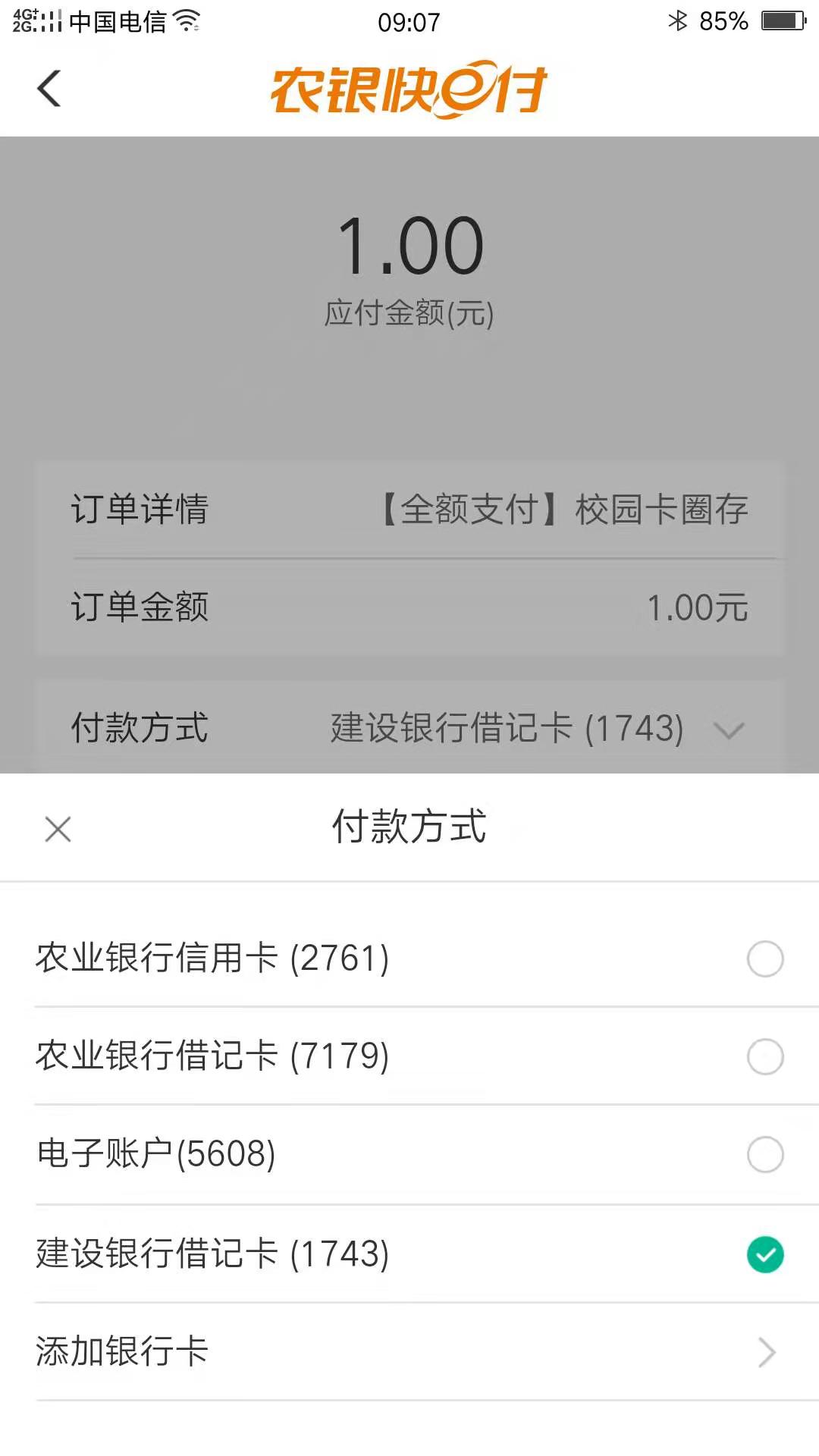Pick 电子账户 (5608) as payment method

tap(409, 1154)
